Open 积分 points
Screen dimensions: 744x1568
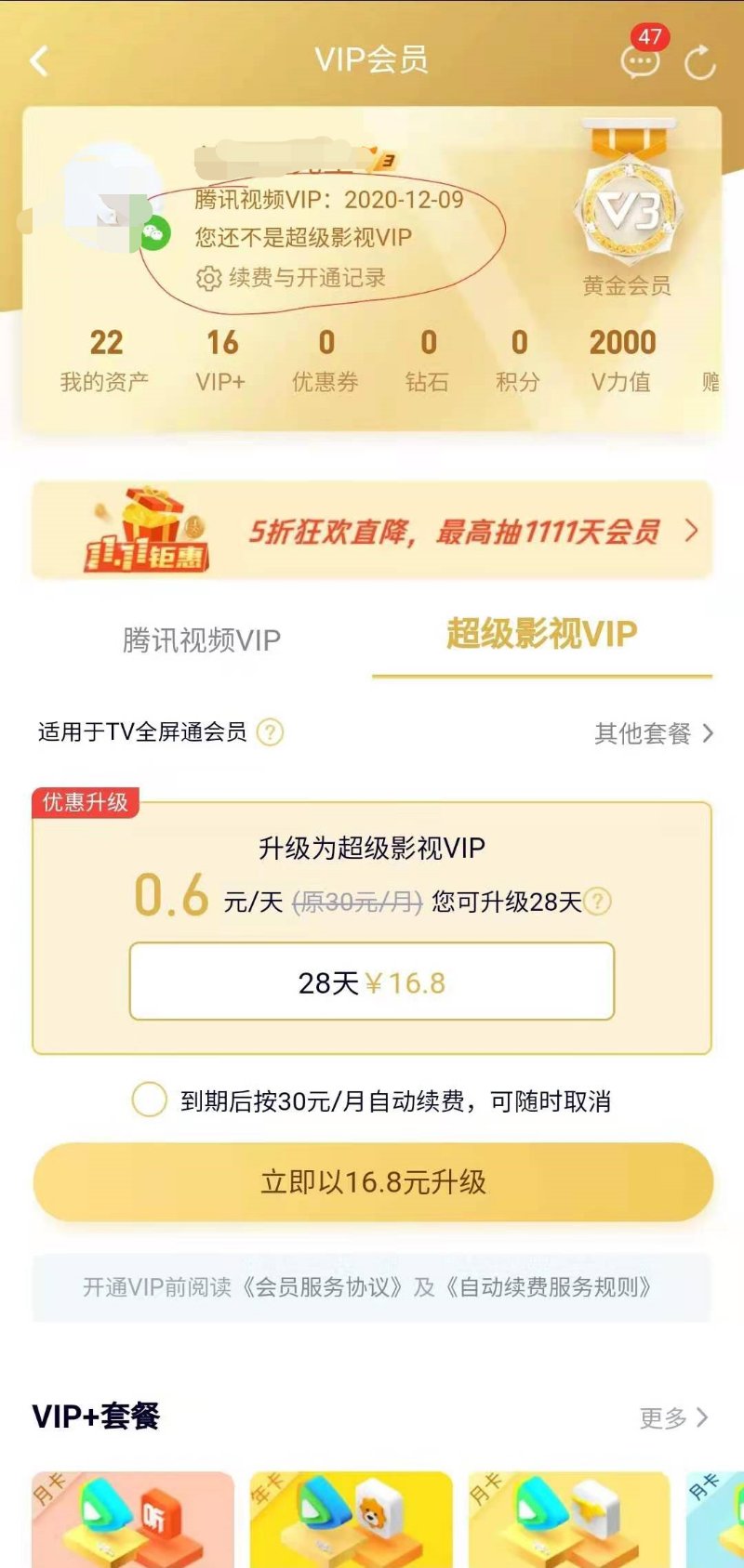click(518, 361)
